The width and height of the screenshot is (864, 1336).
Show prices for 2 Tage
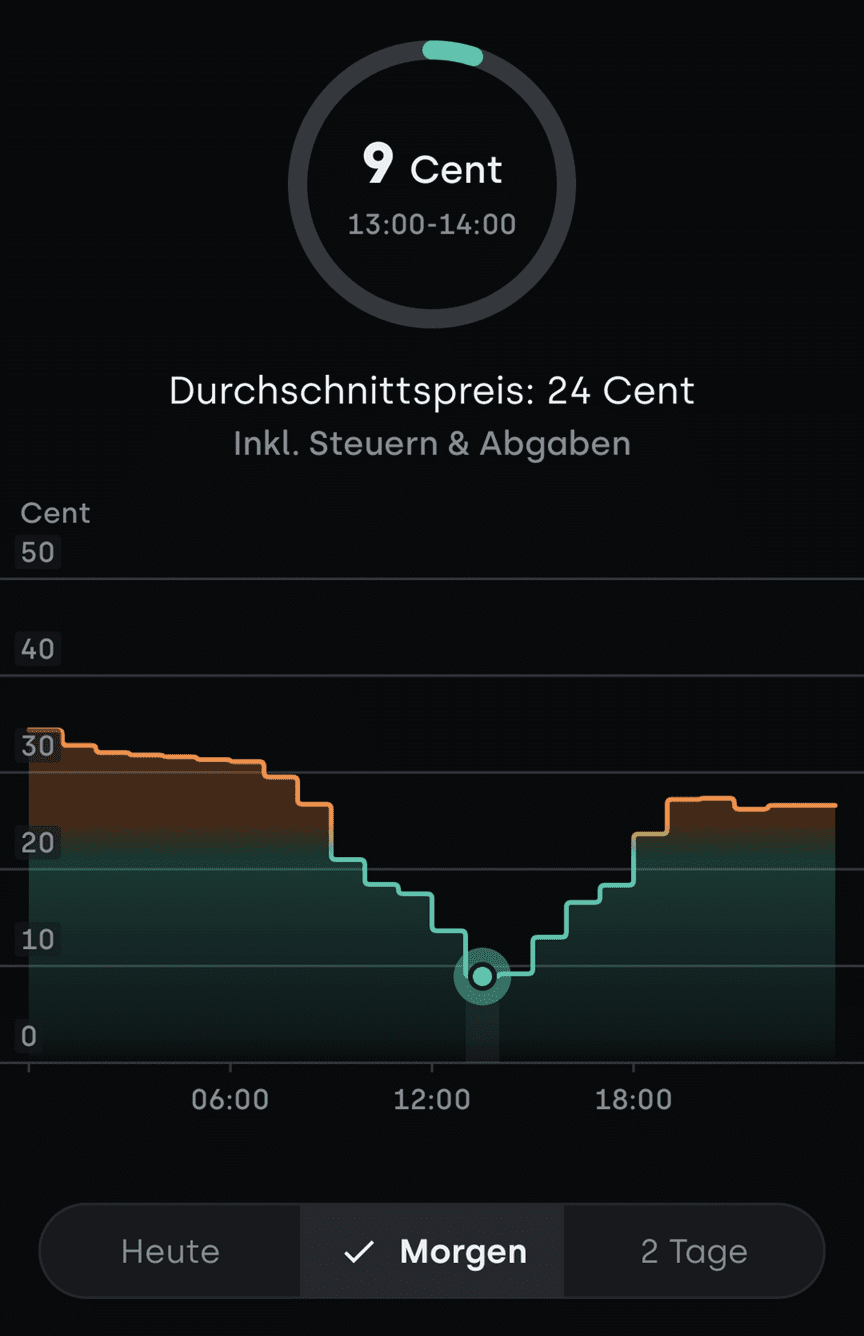click(694, 1251)
